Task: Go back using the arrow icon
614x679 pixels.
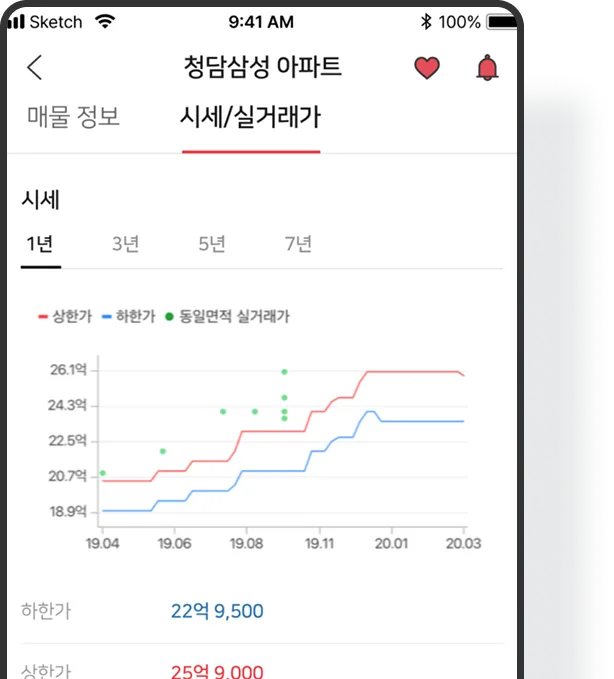Action: click(35, 68)
